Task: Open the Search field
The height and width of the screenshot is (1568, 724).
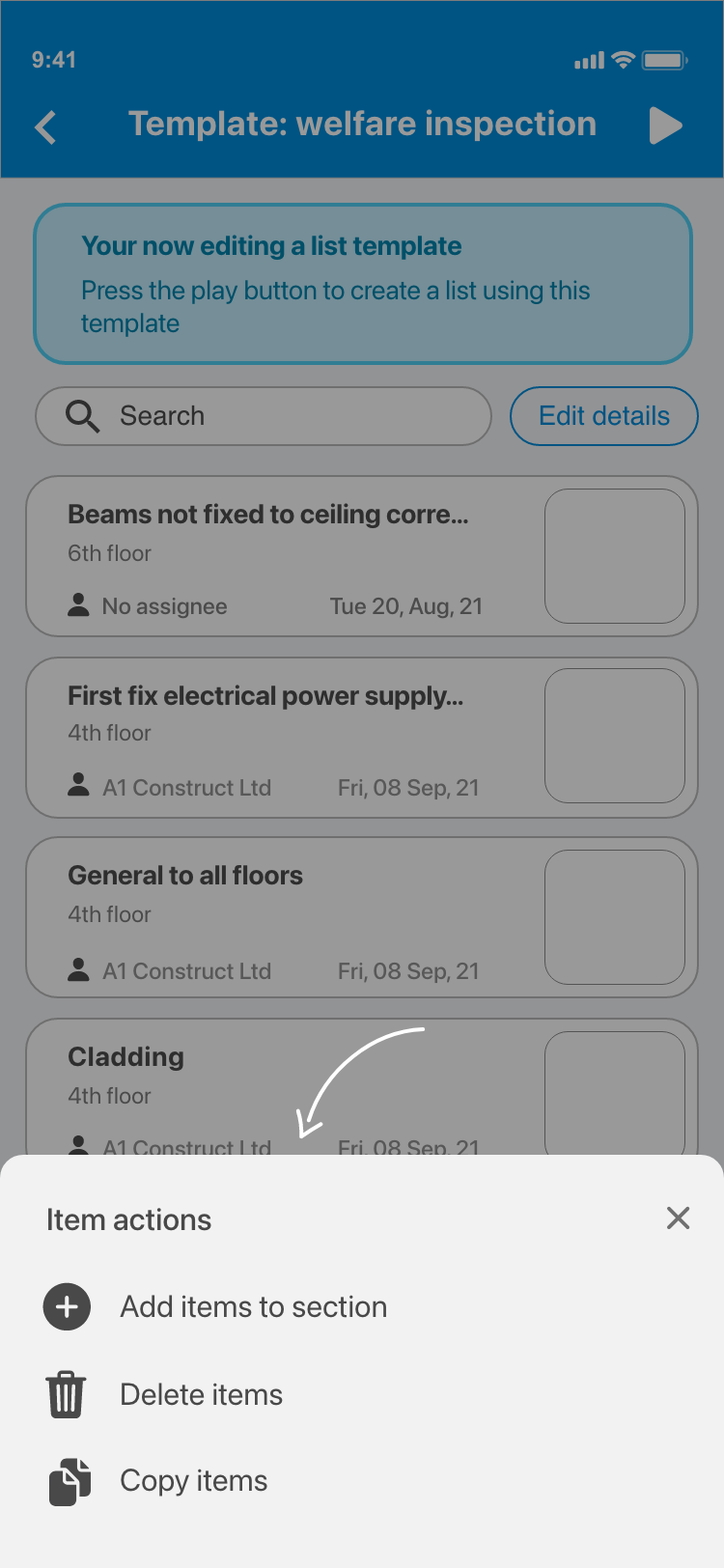Action: pyautogui.click(x=264, y=416)
